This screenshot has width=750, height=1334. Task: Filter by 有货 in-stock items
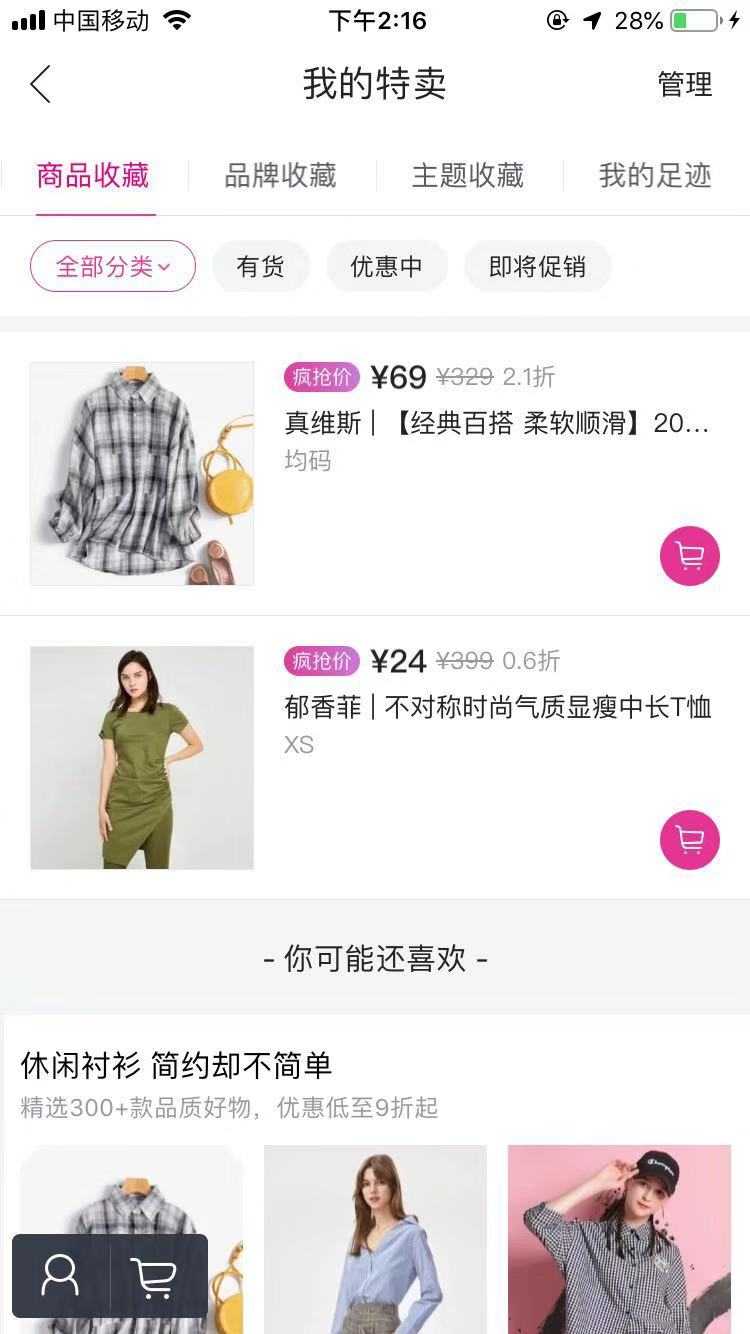click(261, 267)
